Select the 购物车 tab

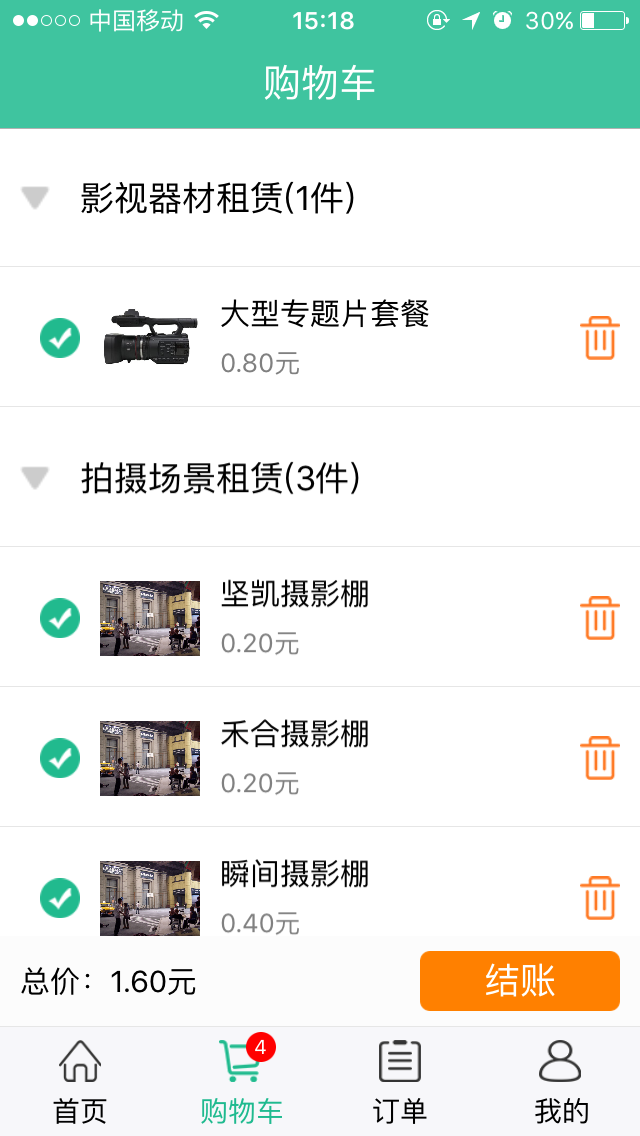(x=240, y=1082)
